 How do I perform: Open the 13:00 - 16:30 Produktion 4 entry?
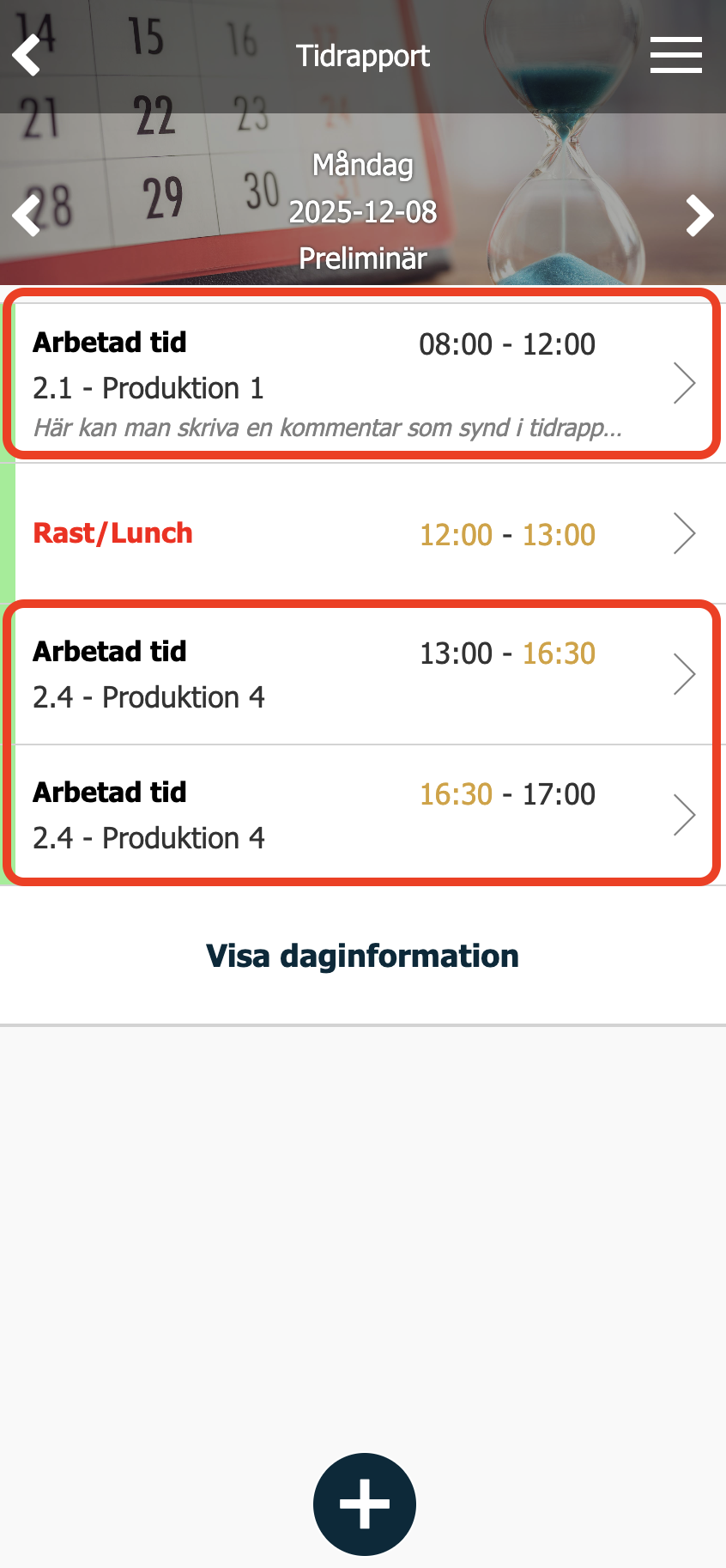coord(362,674)
